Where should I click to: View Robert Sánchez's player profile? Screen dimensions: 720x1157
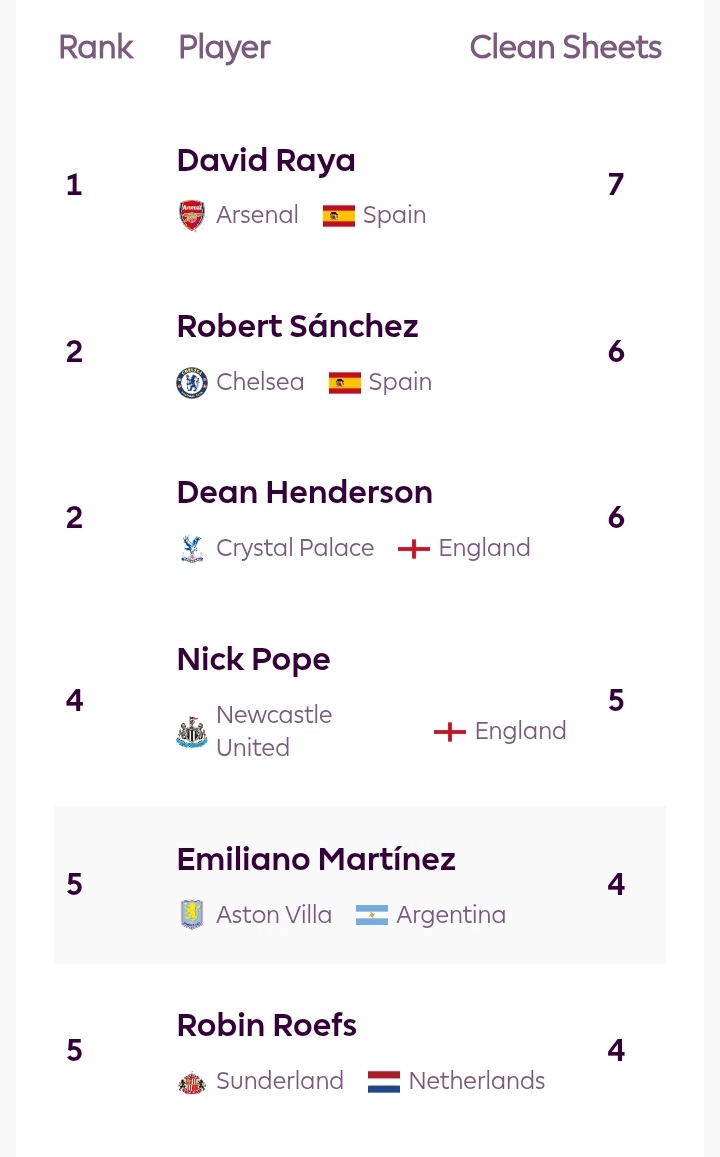point(297,327)
